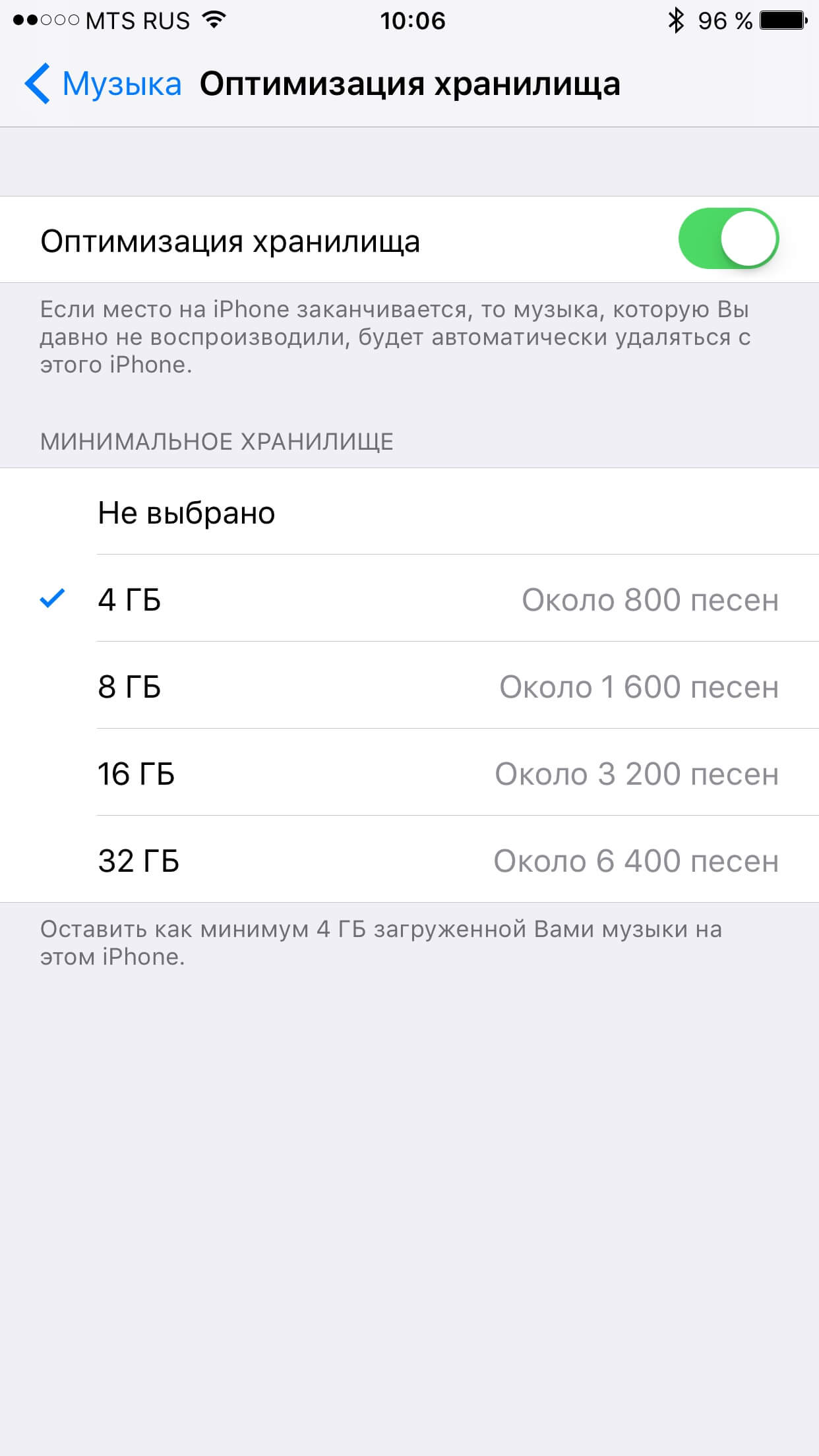Choose 4 ГБ minimum storage
The height and width of the screenshot is (1456, 819).
click(409, 598)
